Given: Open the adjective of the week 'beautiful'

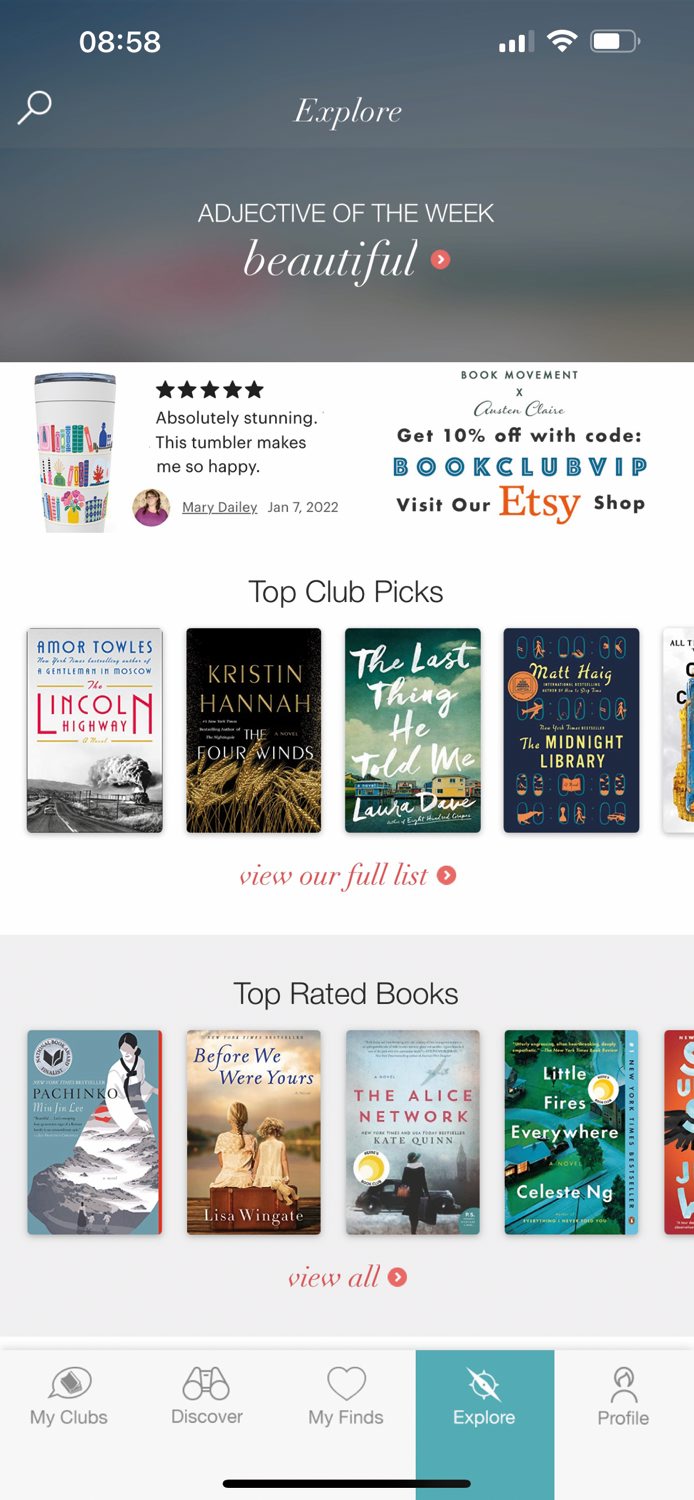Looking at the screenshot, I should tap(346, 259).
